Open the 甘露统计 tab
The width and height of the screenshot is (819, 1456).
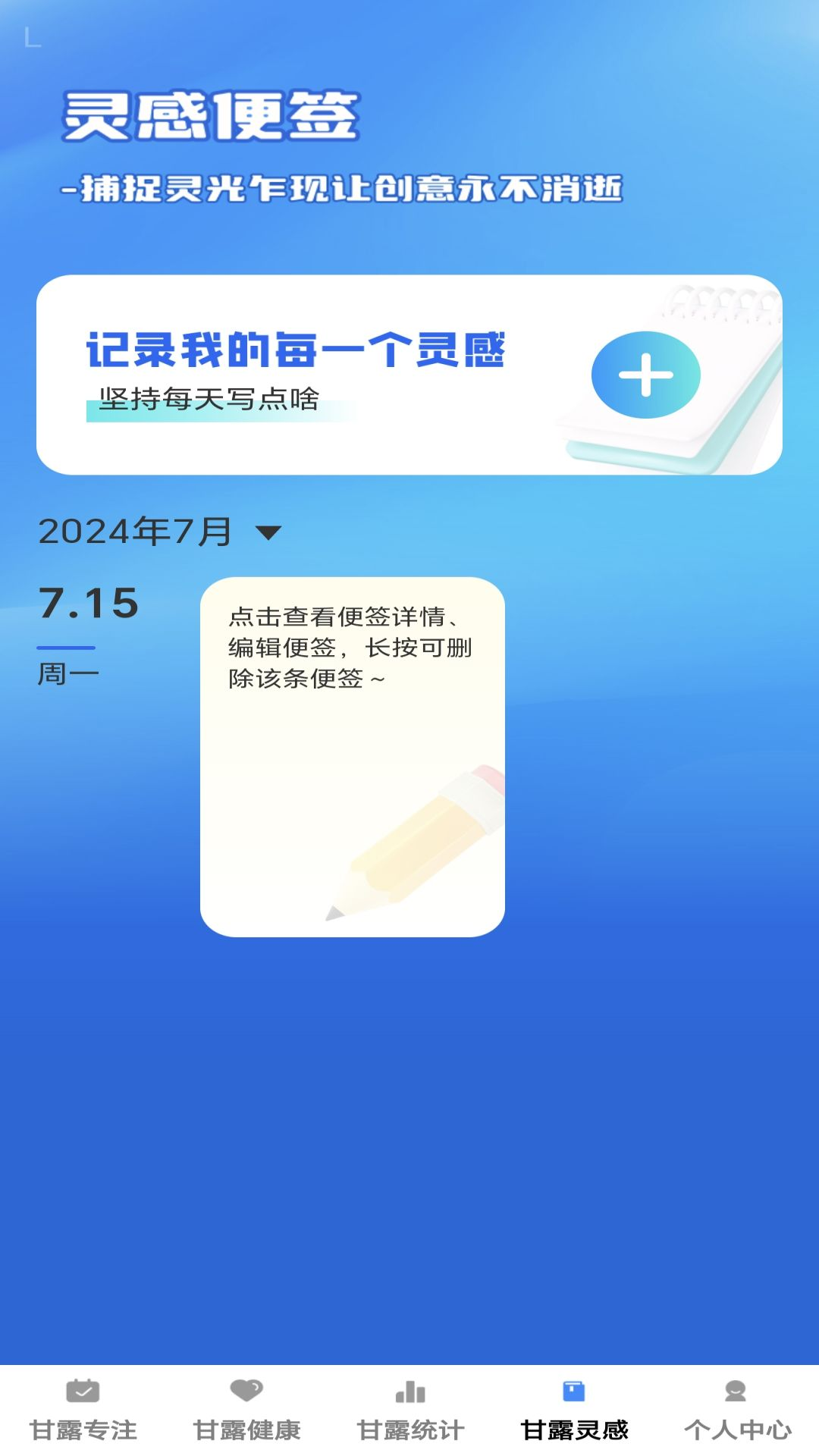(x=410, y=1410)
